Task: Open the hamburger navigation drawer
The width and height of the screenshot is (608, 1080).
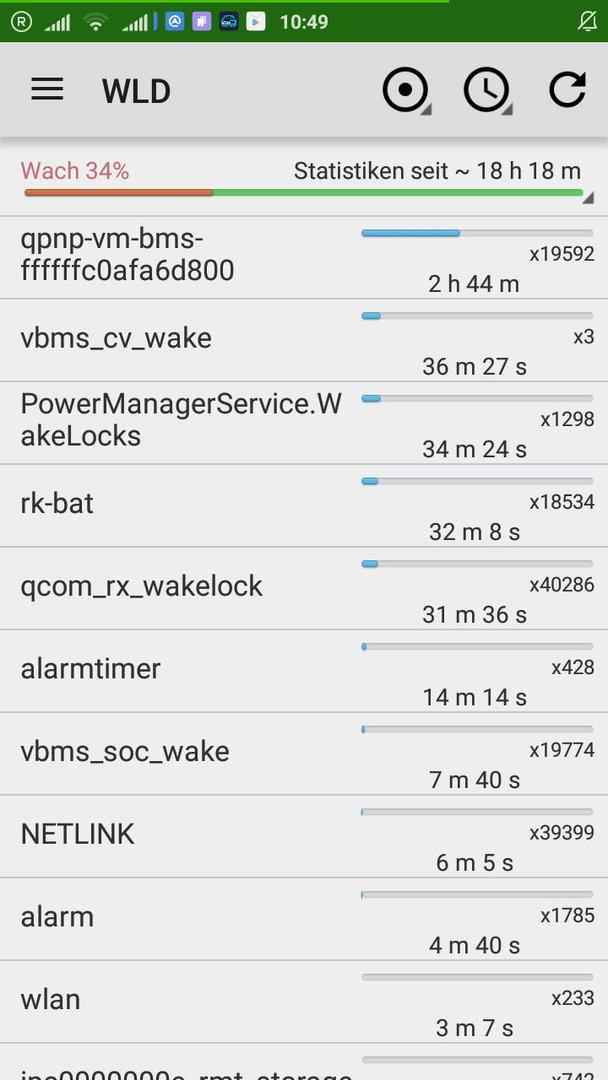Action: click(x=48, y=90)
